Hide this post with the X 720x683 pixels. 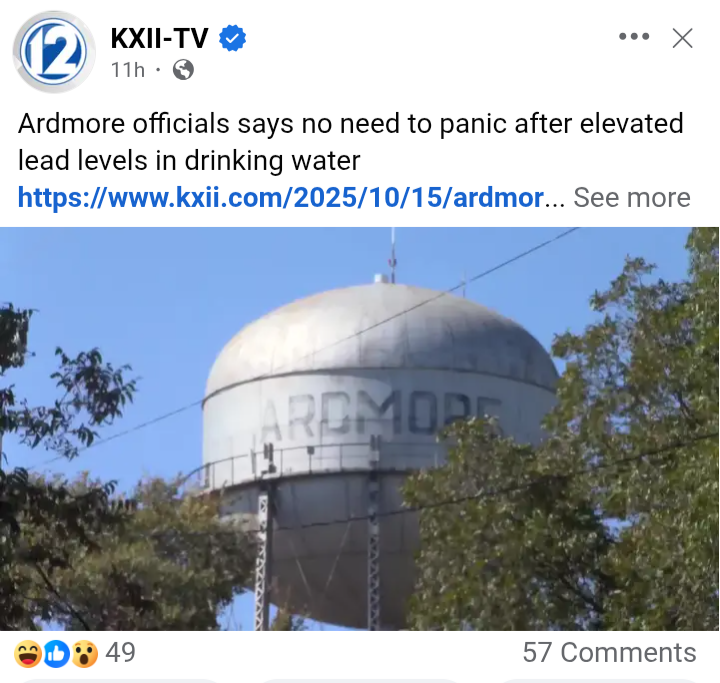[683, 38]
